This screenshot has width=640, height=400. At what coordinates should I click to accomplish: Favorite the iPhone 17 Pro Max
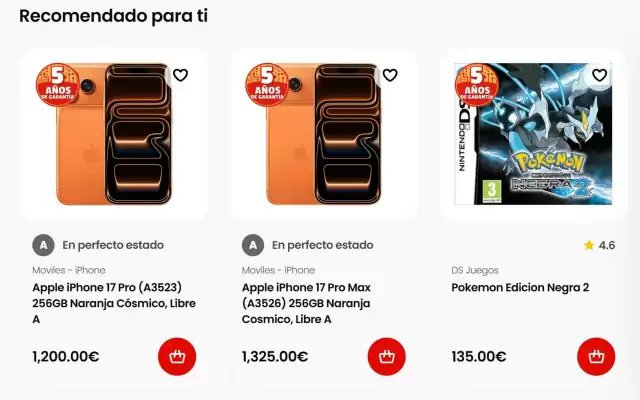pos(390,75)
